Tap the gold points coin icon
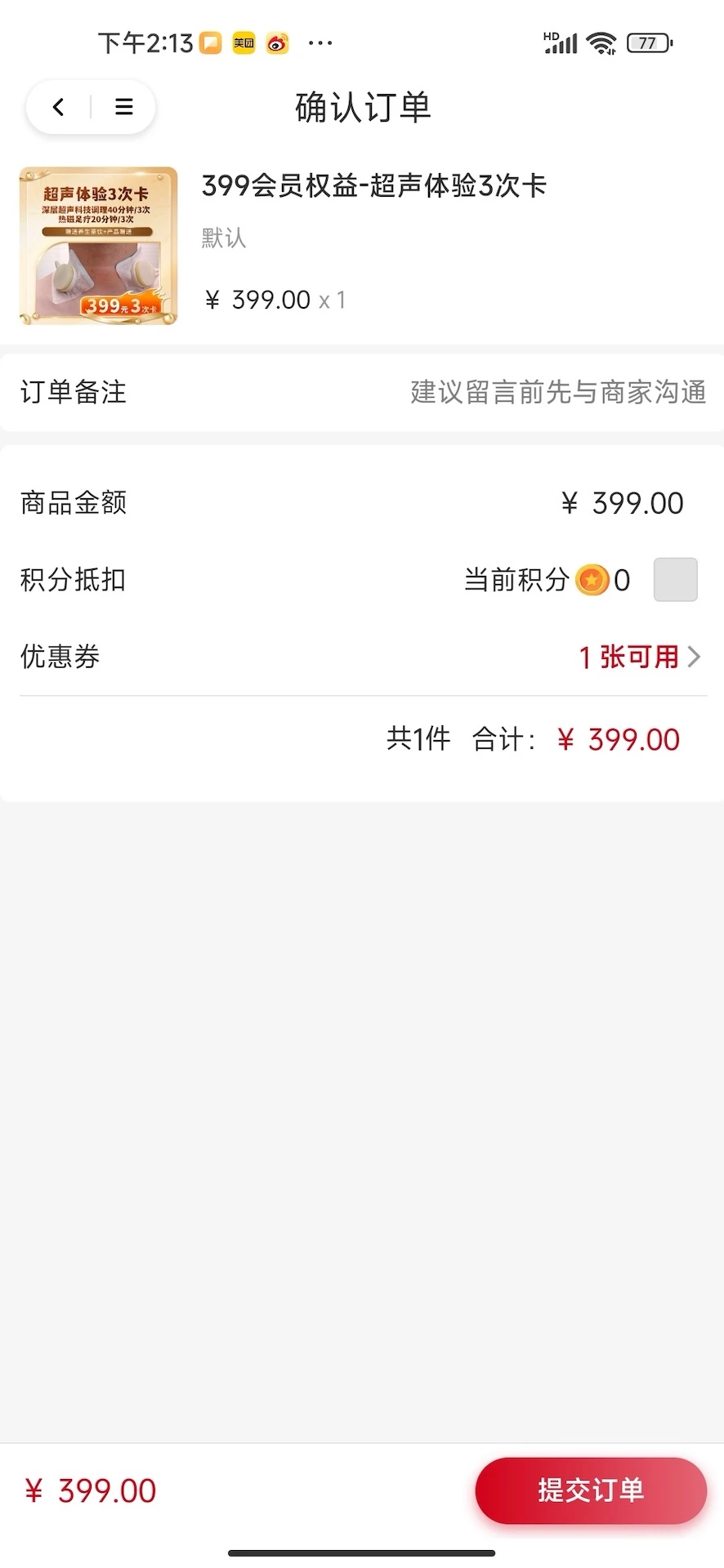 pyautogui.click(x=592, y=580)
